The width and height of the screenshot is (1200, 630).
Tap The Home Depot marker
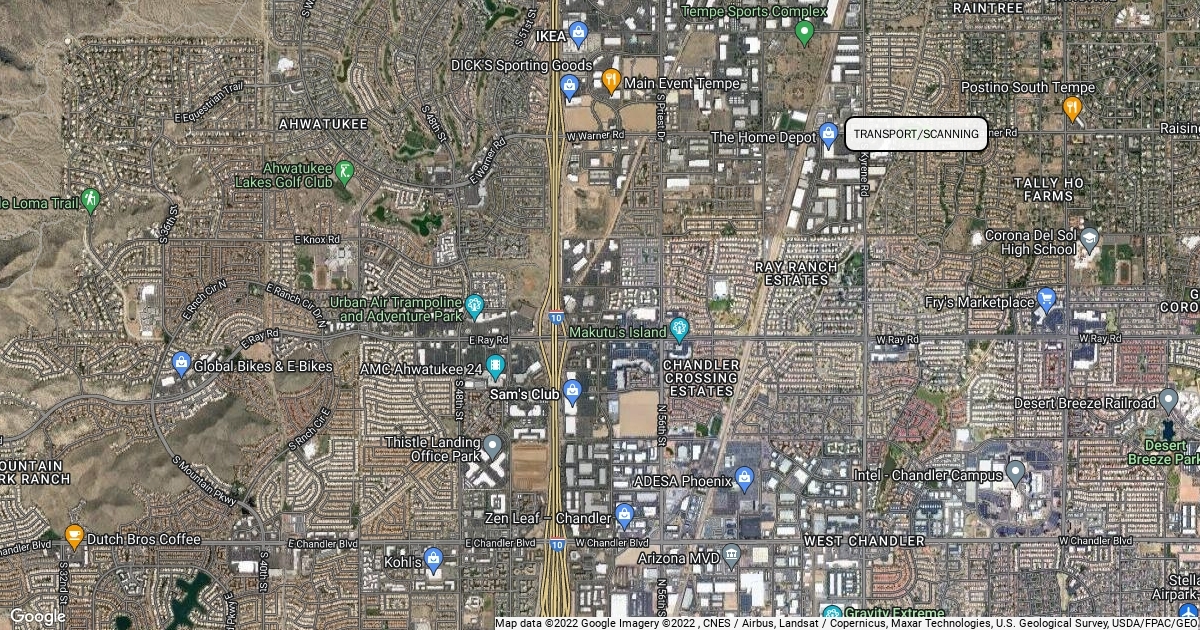tap(828, 134)
